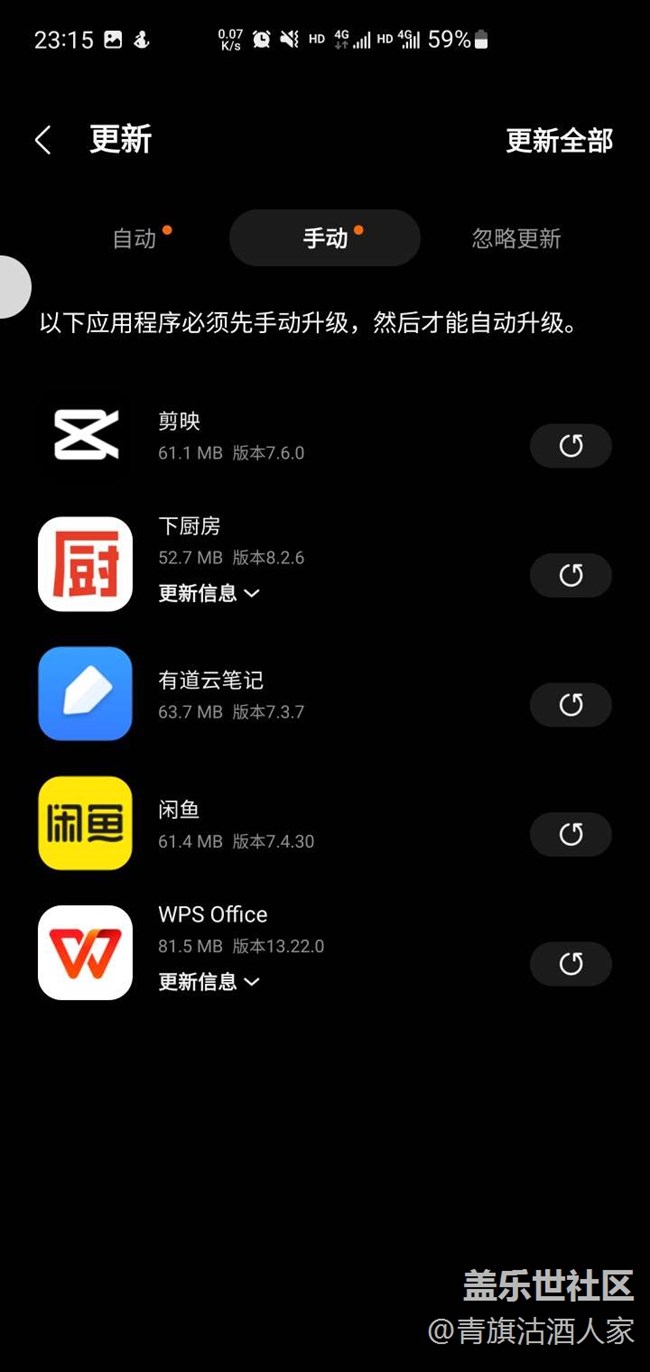Viewport: 650px width, 1372px height.
Task: Open the 忽略更新 tab
Action: pyautogui.click(x=516, y=238)
